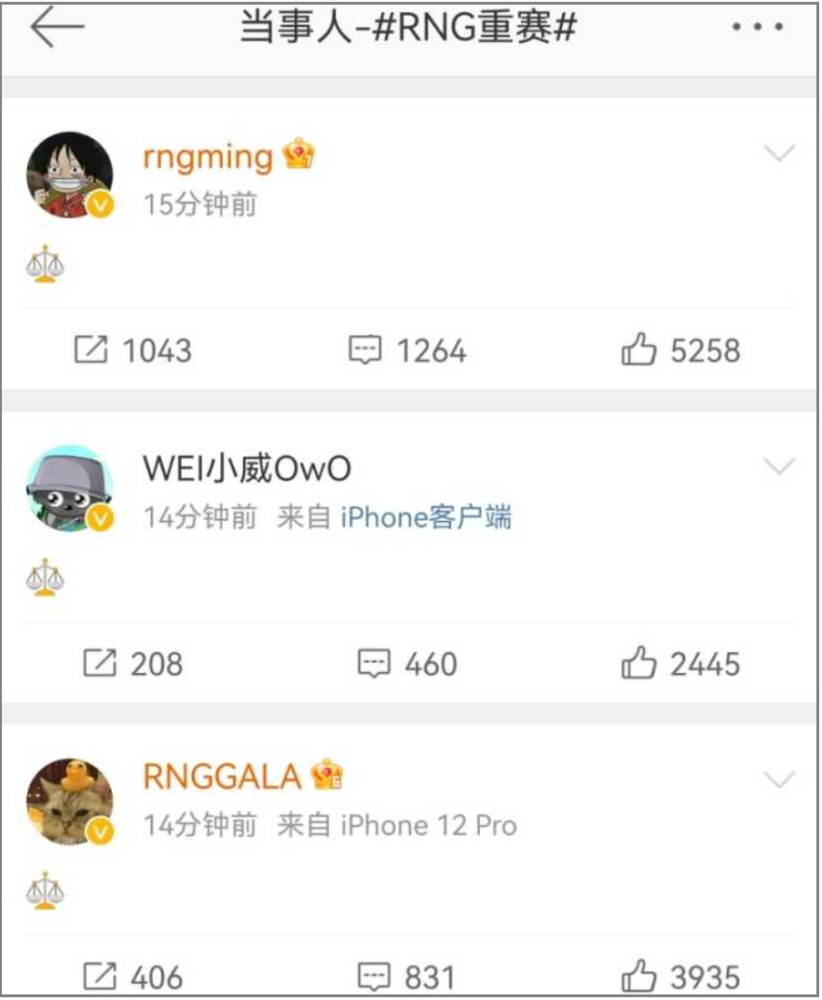Open RNGGALA's profile avatar
Viewport: 822px width, 1000px height.
pyautogui.click(x=68, y=801)
